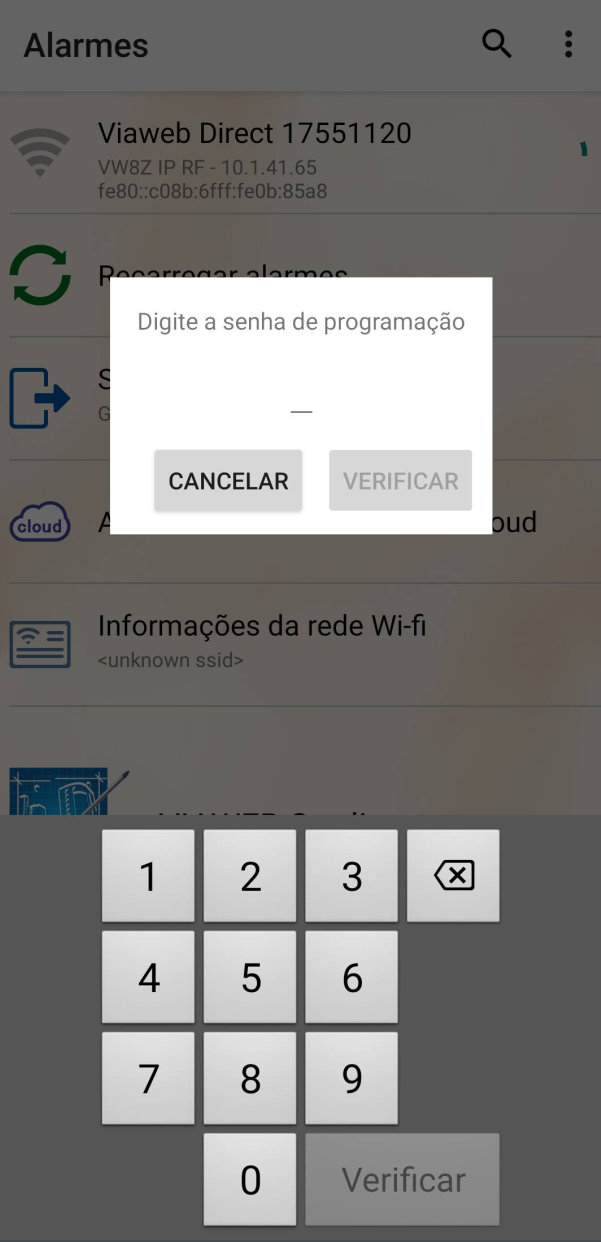
Task: Tap the keypad Verificar key
Action: (402, 1180)
